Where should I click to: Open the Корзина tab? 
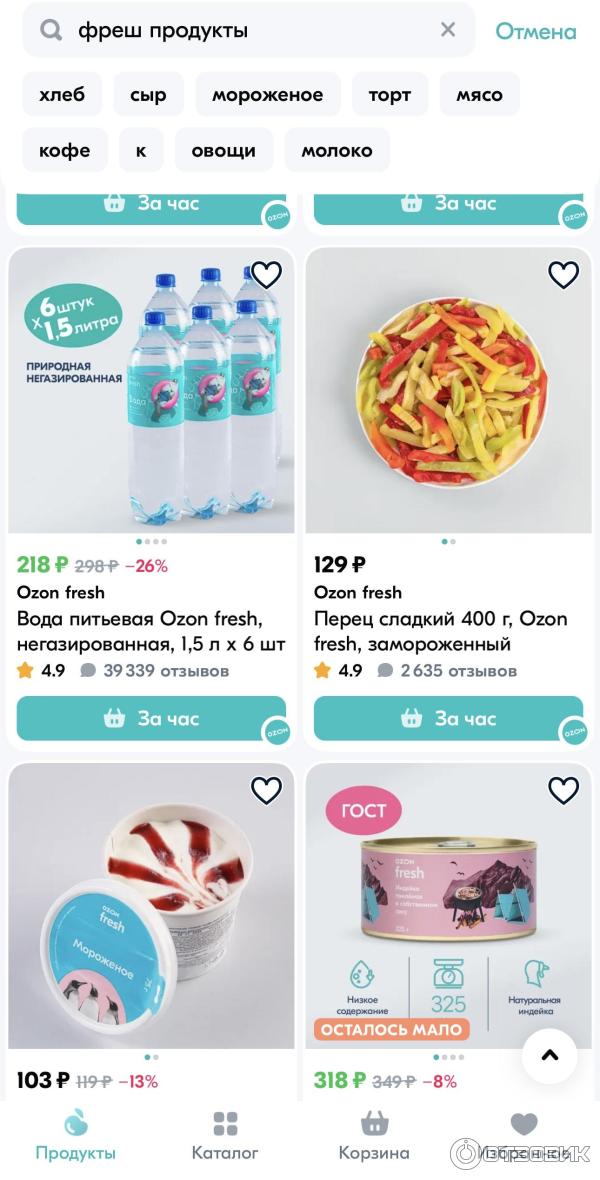click(374, 1136)
